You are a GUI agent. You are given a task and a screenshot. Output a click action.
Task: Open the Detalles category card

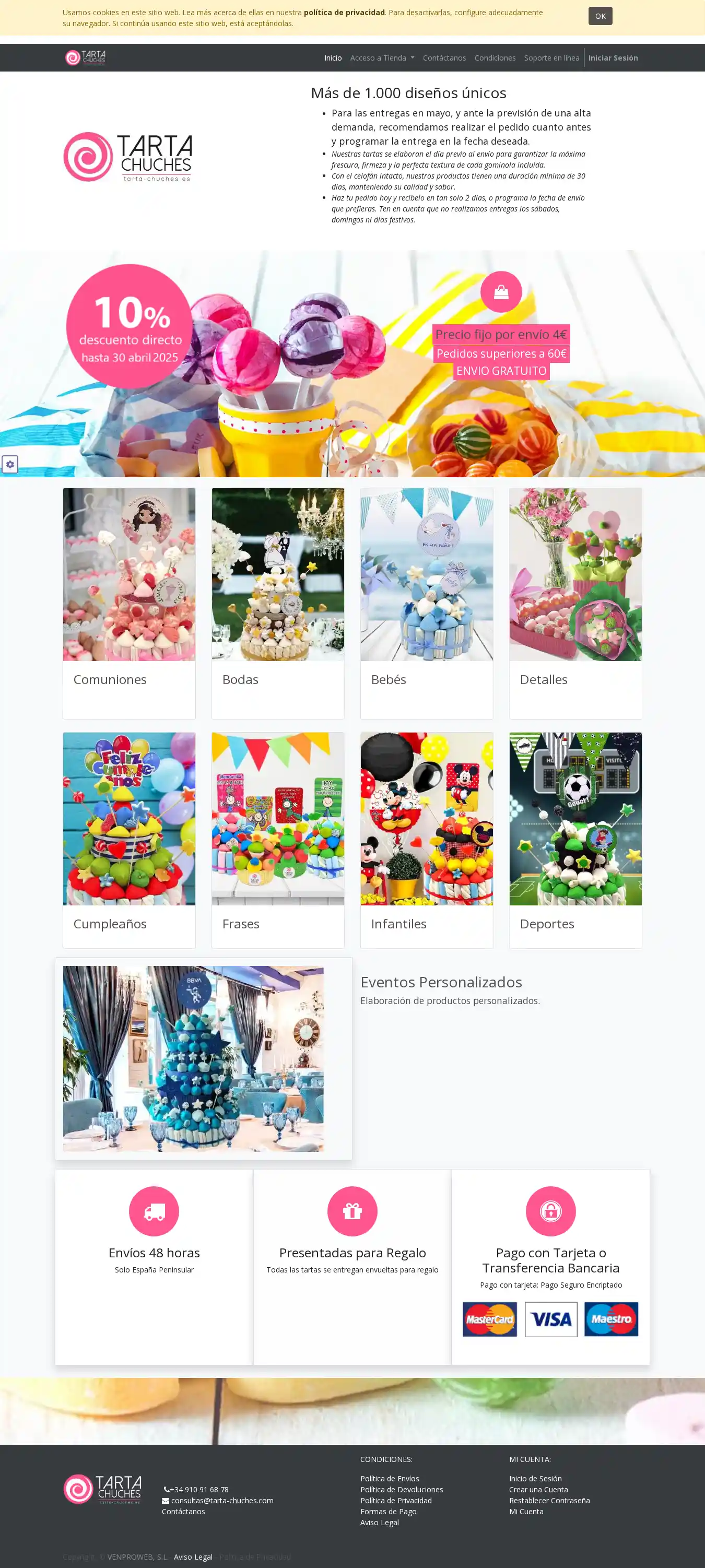[575, 603]
